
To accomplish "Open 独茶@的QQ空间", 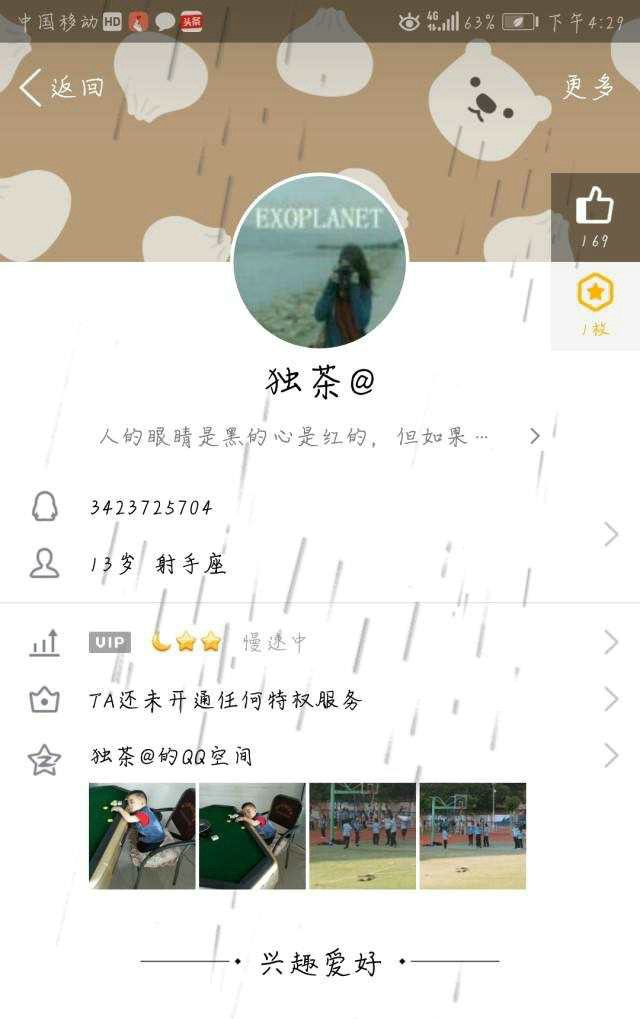I will click(x=320, y=756).
